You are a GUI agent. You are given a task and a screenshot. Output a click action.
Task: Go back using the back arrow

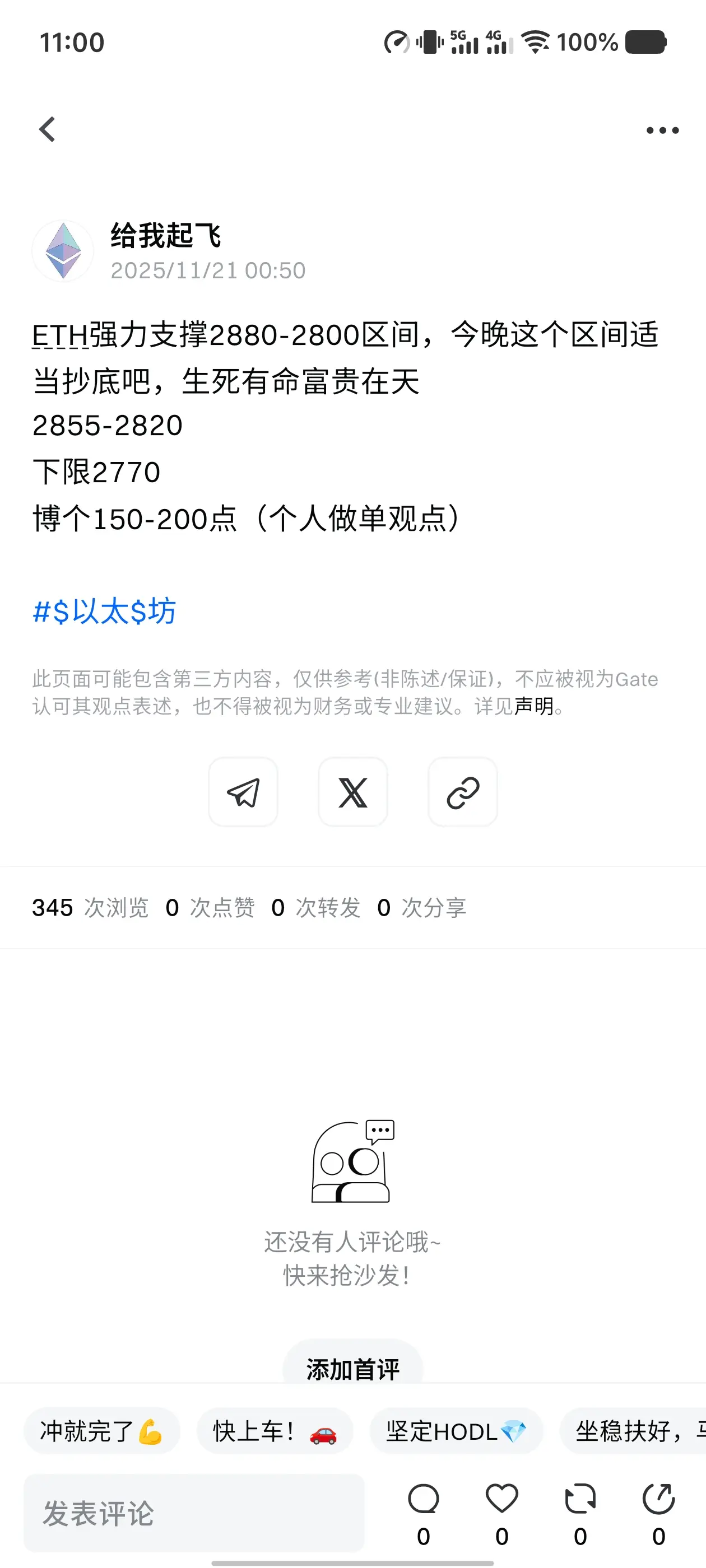pyautogui.click(x=47, y=128)
